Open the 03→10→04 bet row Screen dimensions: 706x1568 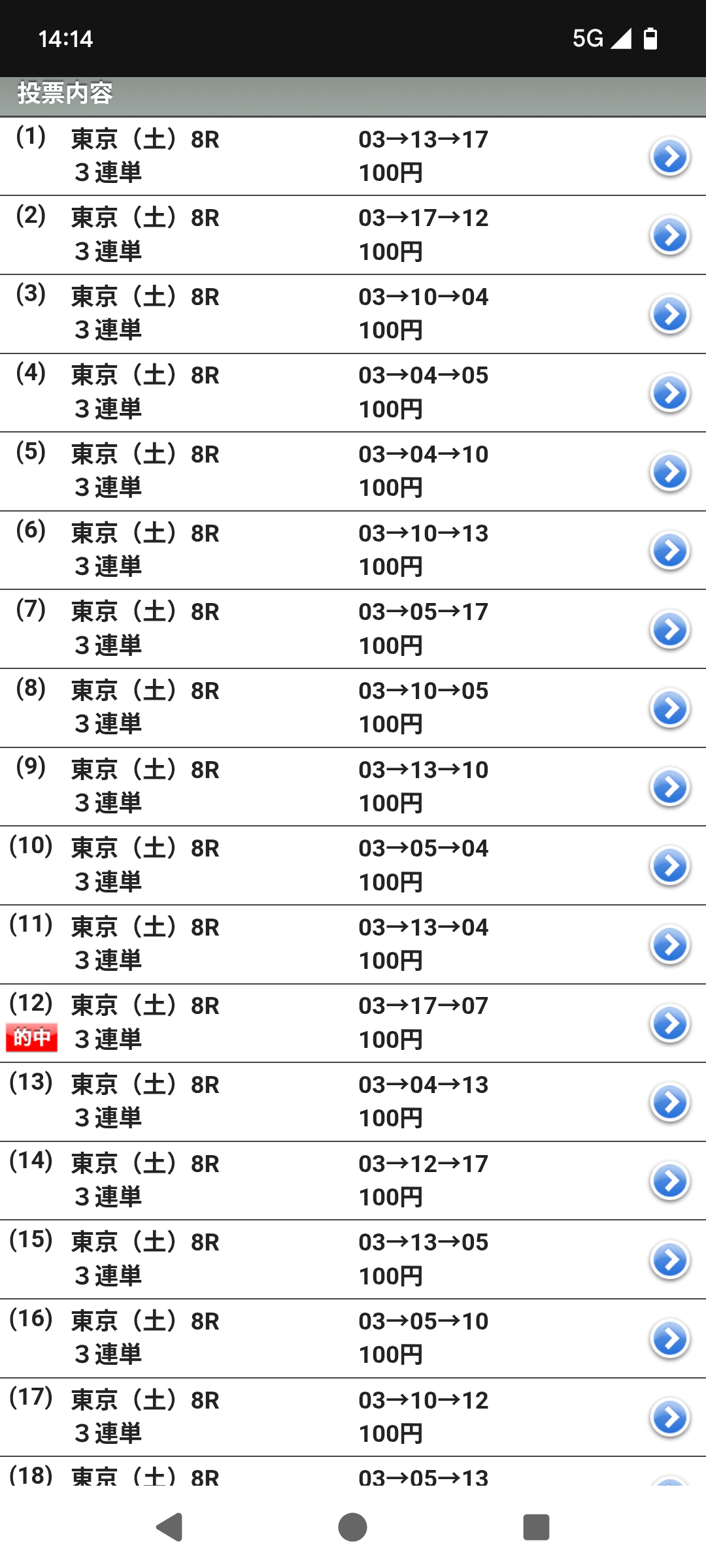(670, 314)
